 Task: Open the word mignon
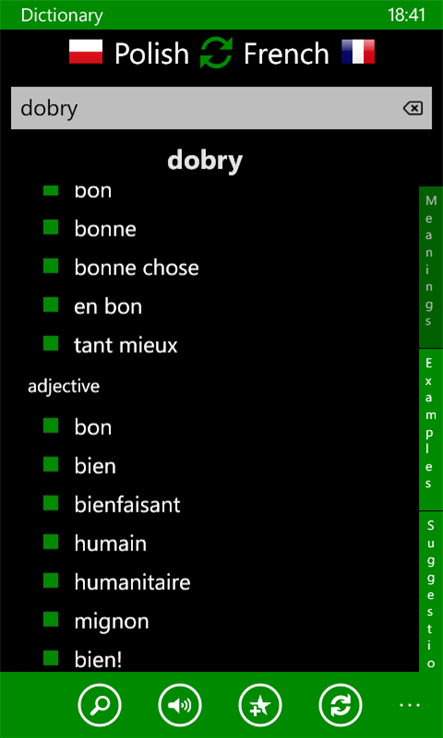tap(112, 621)
